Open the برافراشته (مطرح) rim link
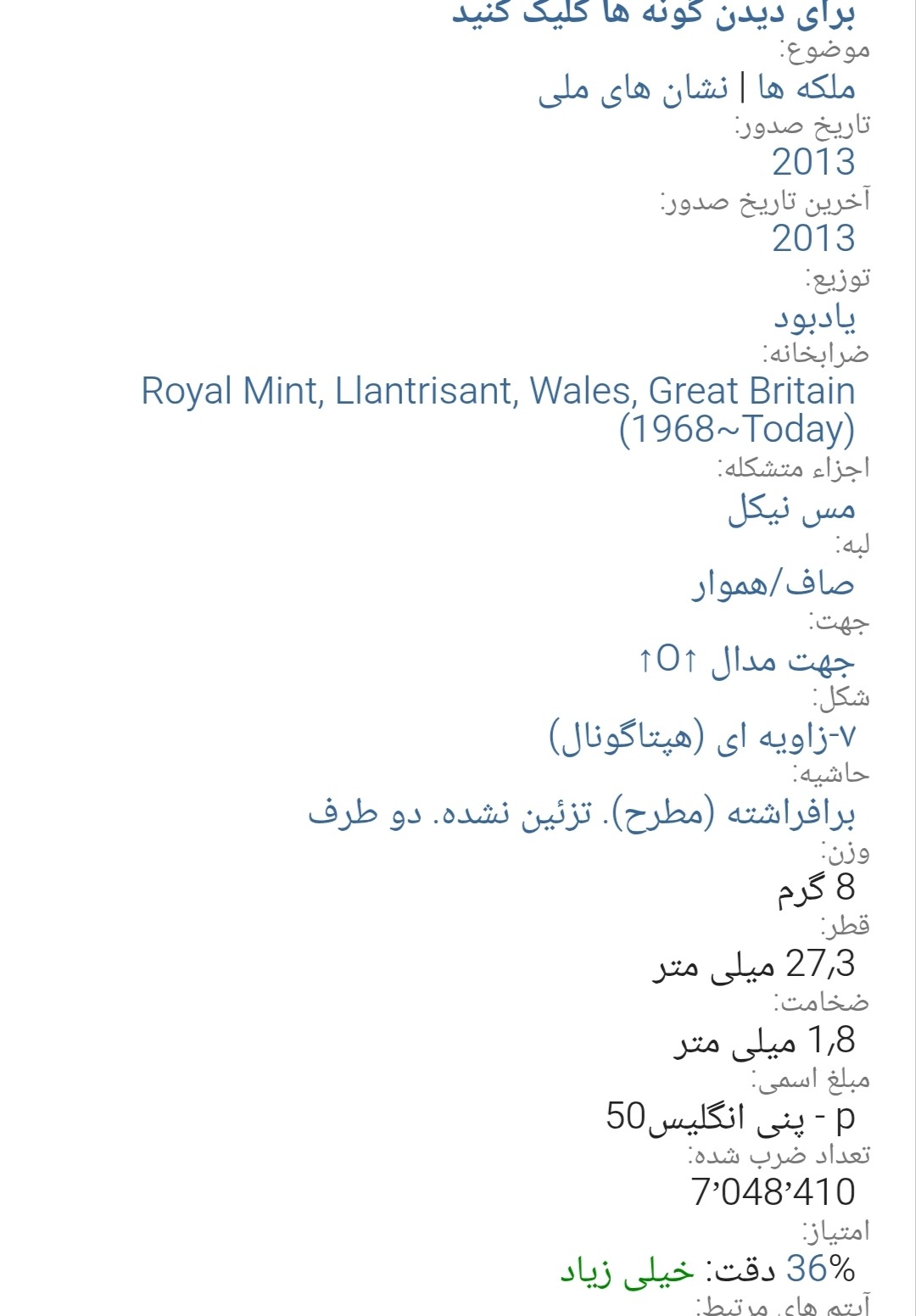Image resolution: width=916 pixels, height=1316 pixels. click(582, 813)
